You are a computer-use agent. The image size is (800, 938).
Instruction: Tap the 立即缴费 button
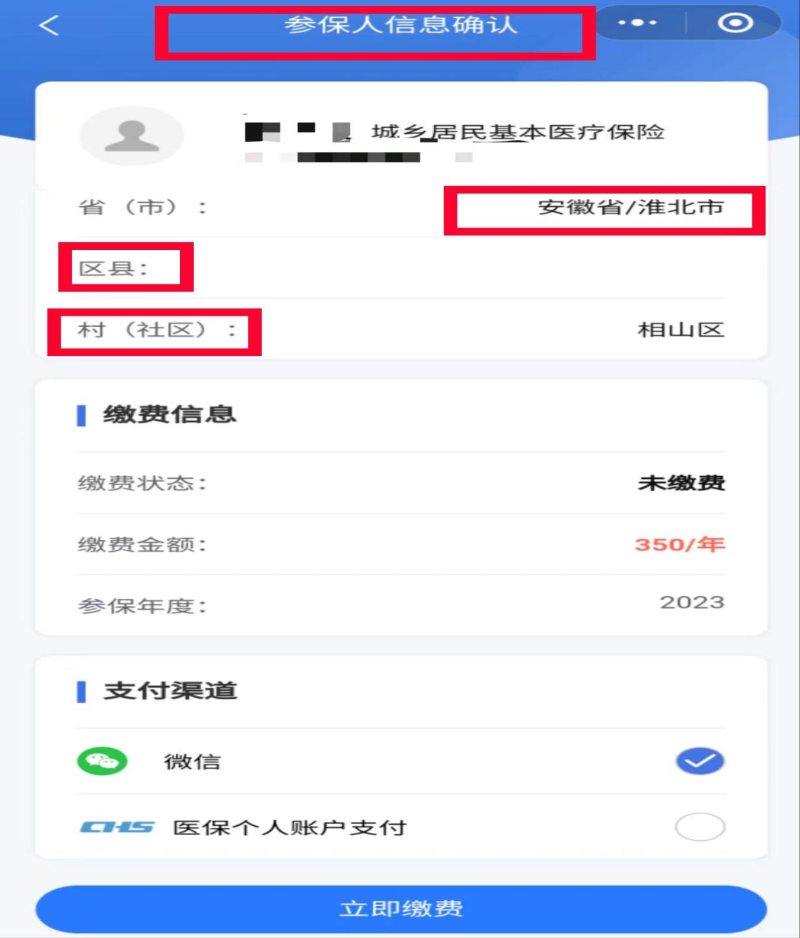[401, 909]
